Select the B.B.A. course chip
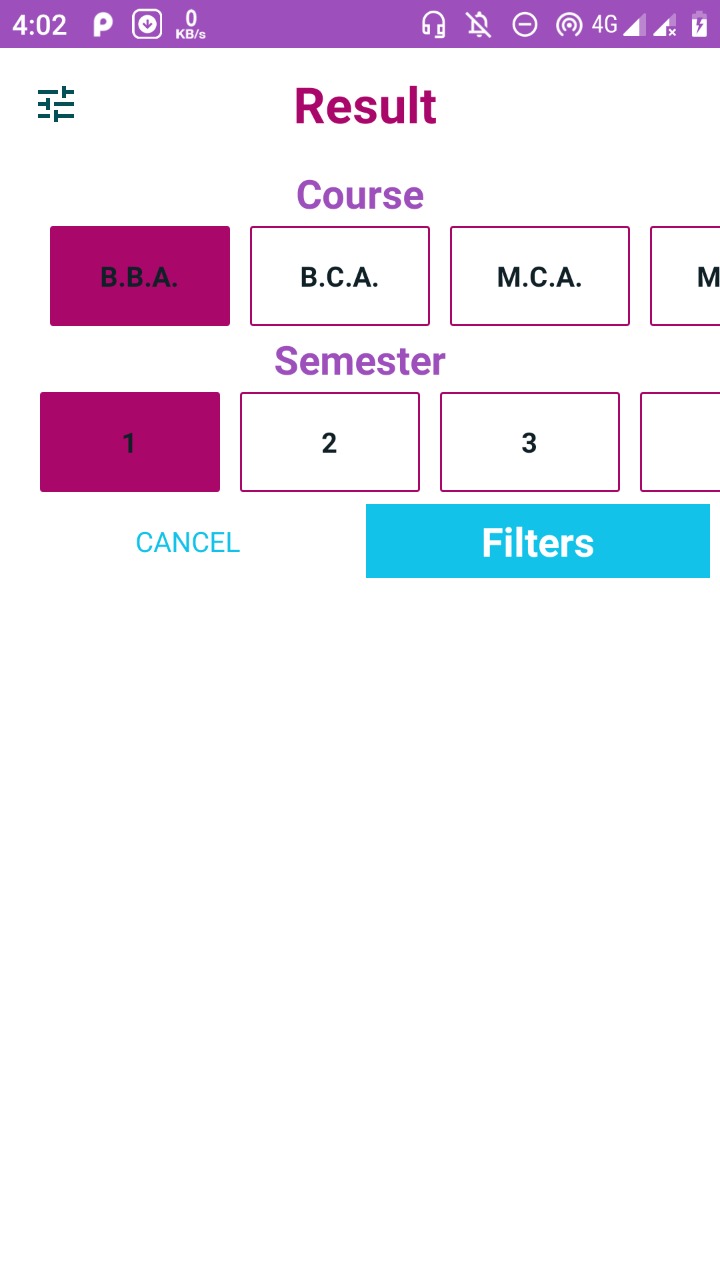This screenshot has width=720, height=1280. coord(140,276)
